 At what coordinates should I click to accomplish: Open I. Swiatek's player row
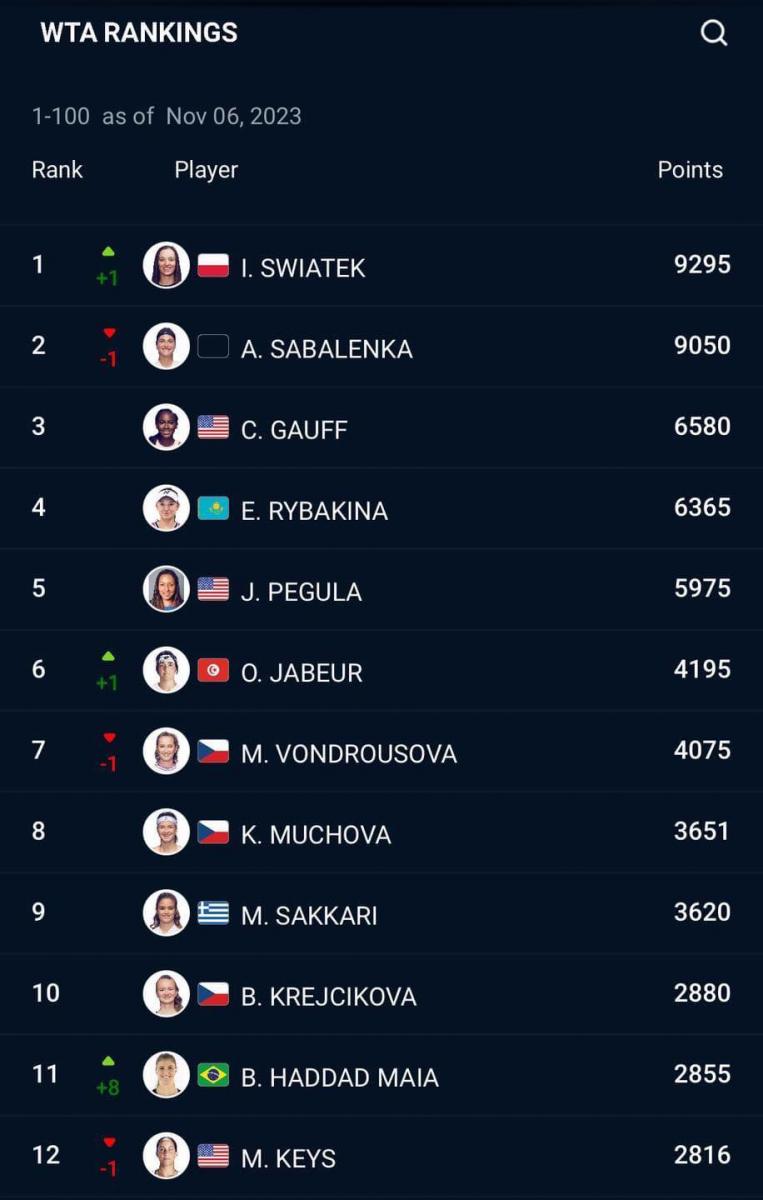pyautogui.click(x=303, y=267)
